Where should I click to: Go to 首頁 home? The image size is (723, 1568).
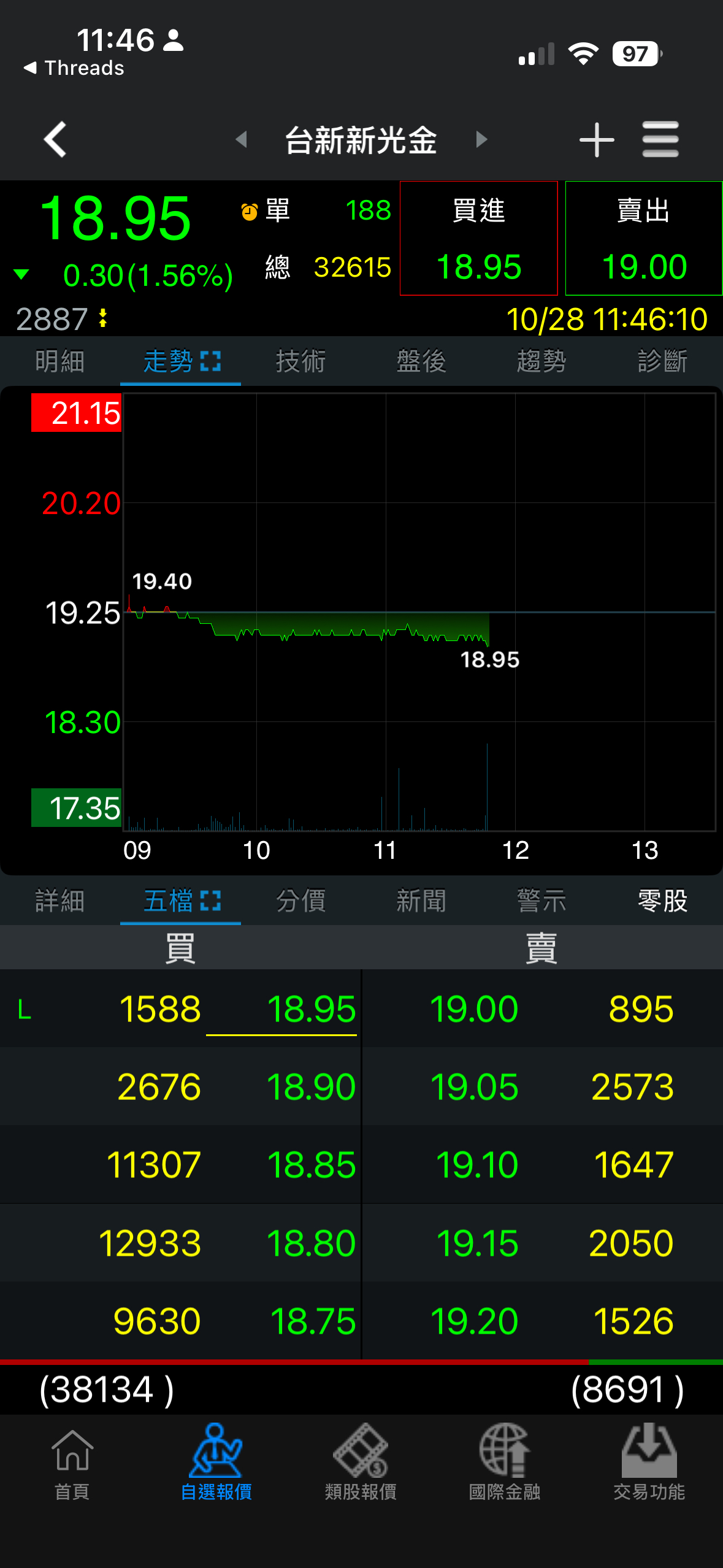72,1463
